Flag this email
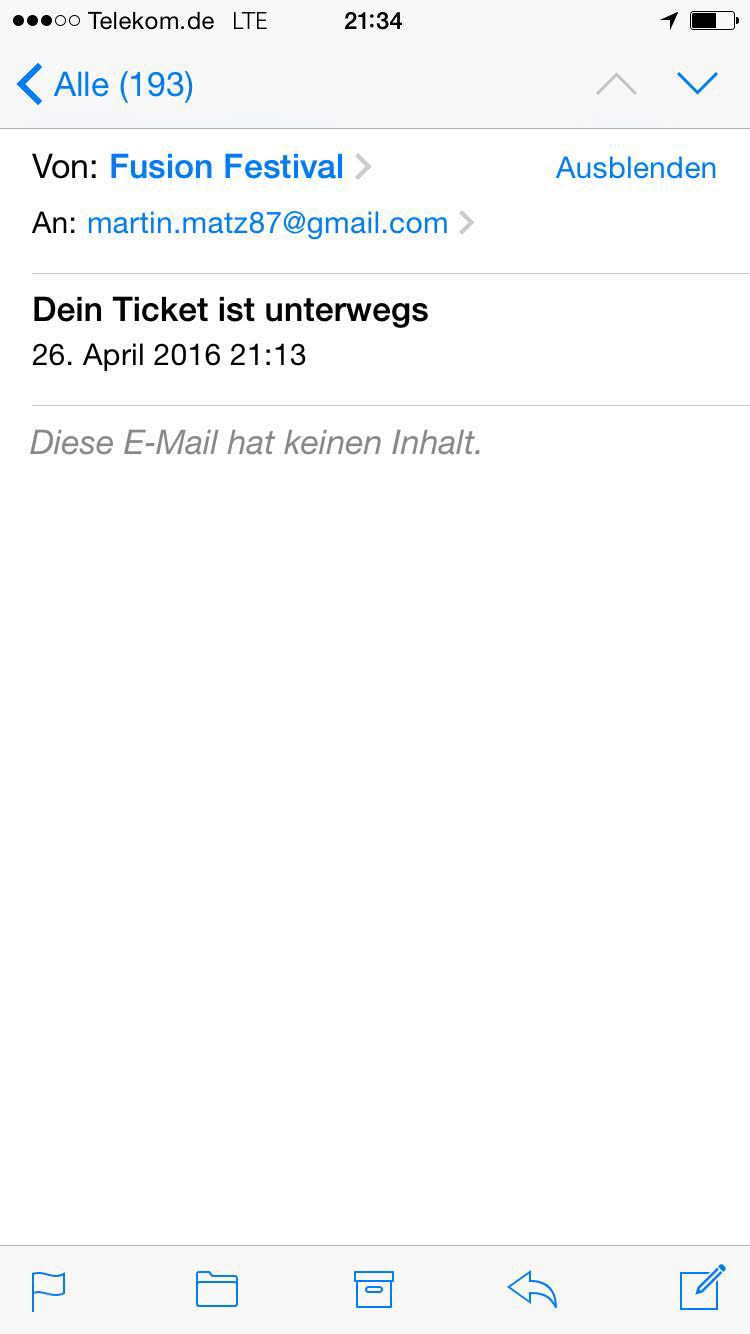 (48, 1289)
